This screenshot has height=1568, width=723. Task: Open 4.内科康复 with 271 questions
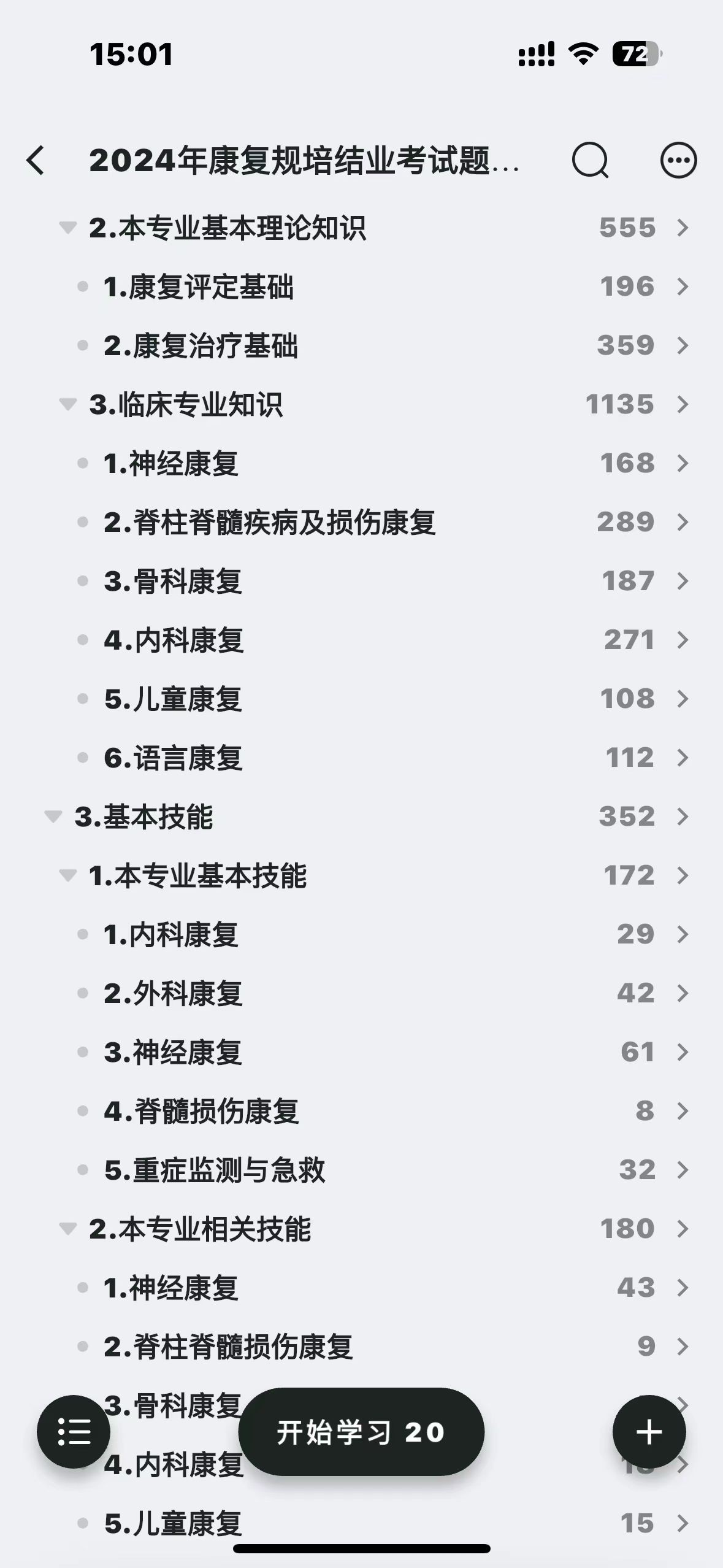pos(361,640)
